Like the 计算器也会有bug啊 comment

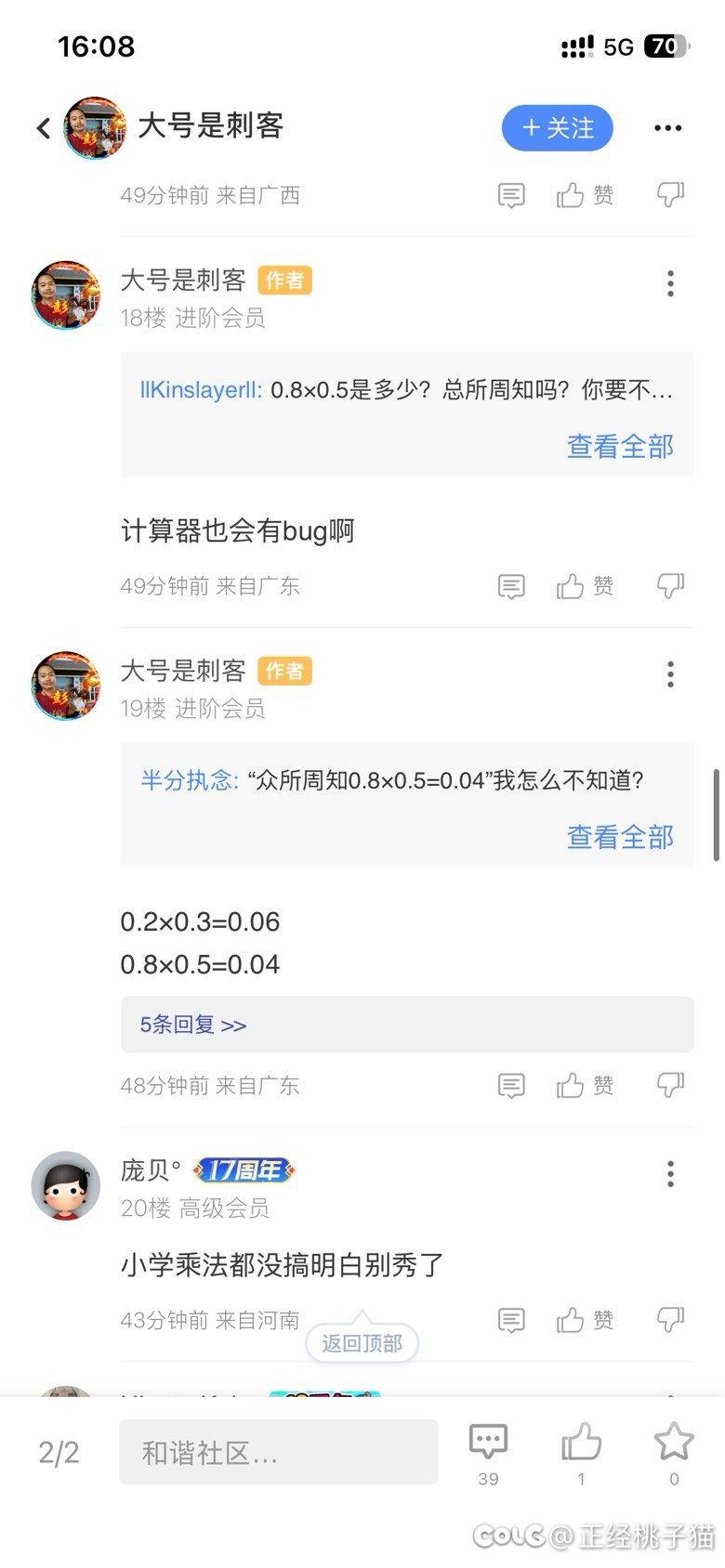584,586
